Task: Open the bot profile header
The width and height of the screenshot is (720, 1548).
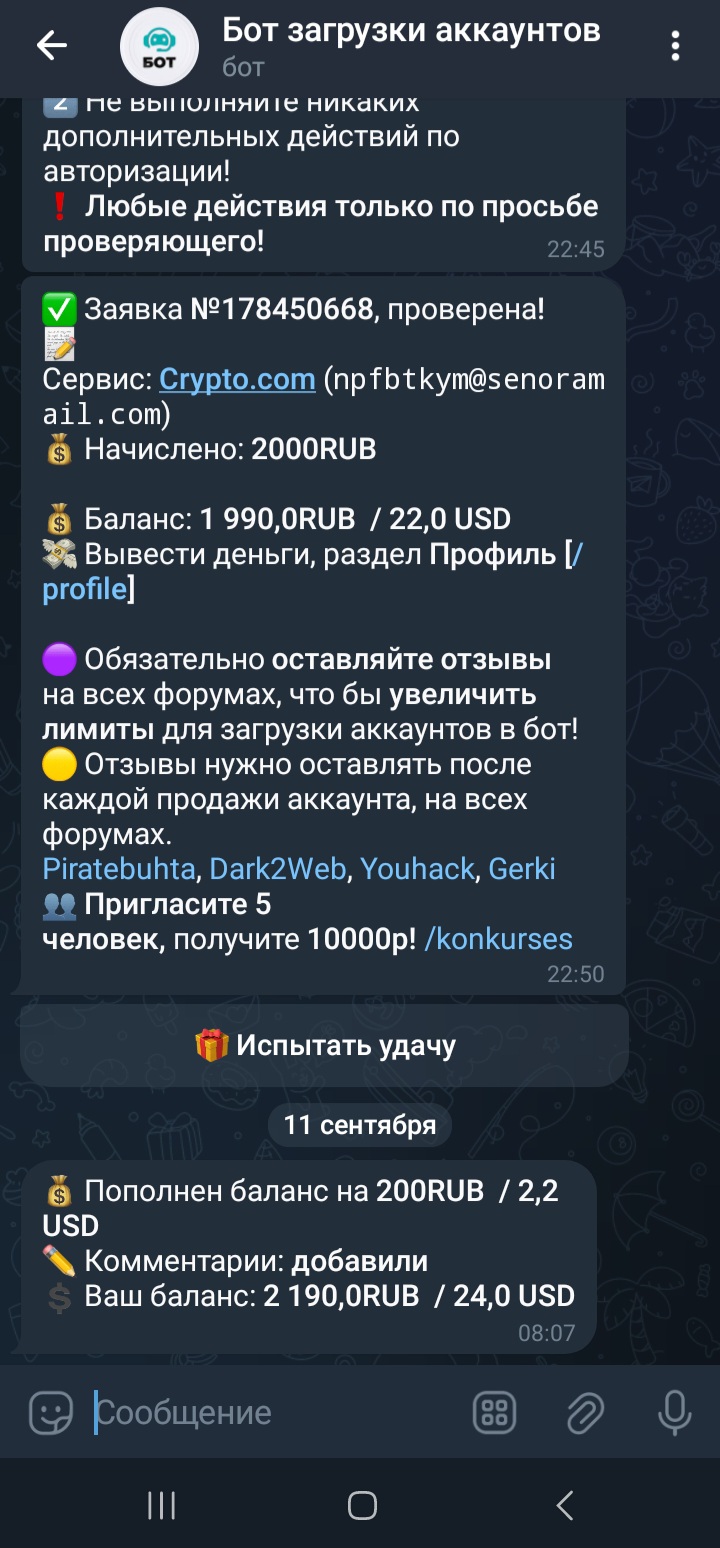Action: [x=410, y=45]
